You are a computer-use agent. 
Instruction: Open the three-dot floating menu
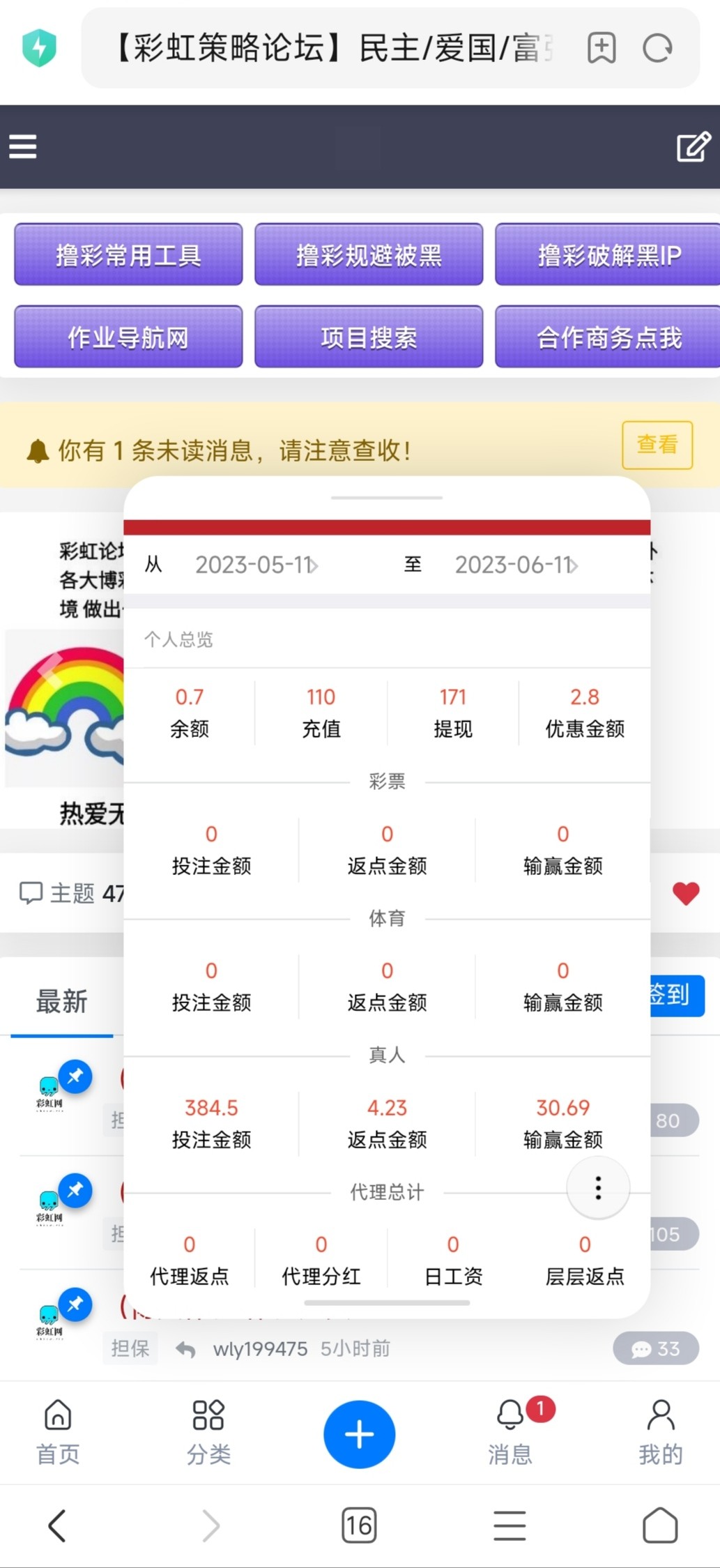598,1187
